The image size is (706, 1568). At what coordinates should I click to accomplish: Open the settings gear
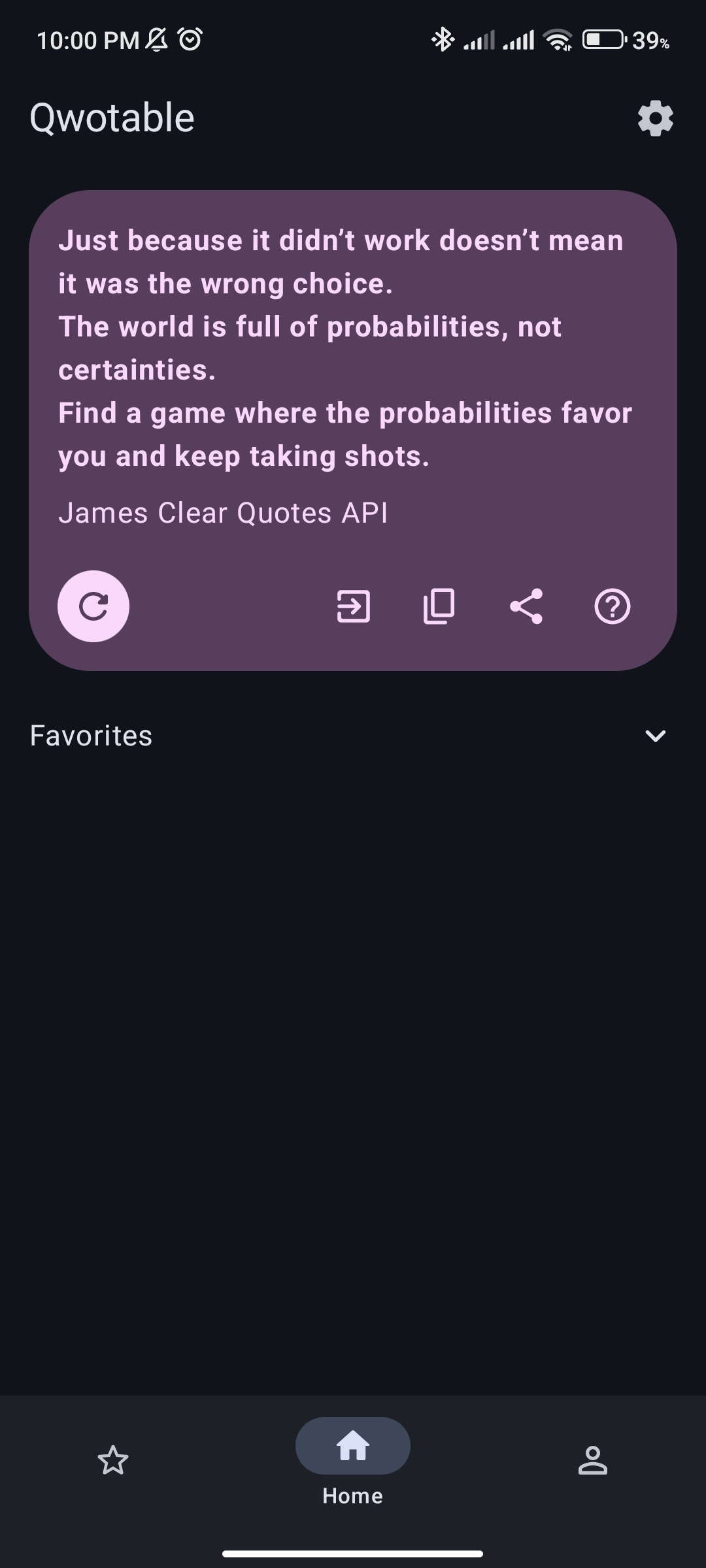pos(655,118)
